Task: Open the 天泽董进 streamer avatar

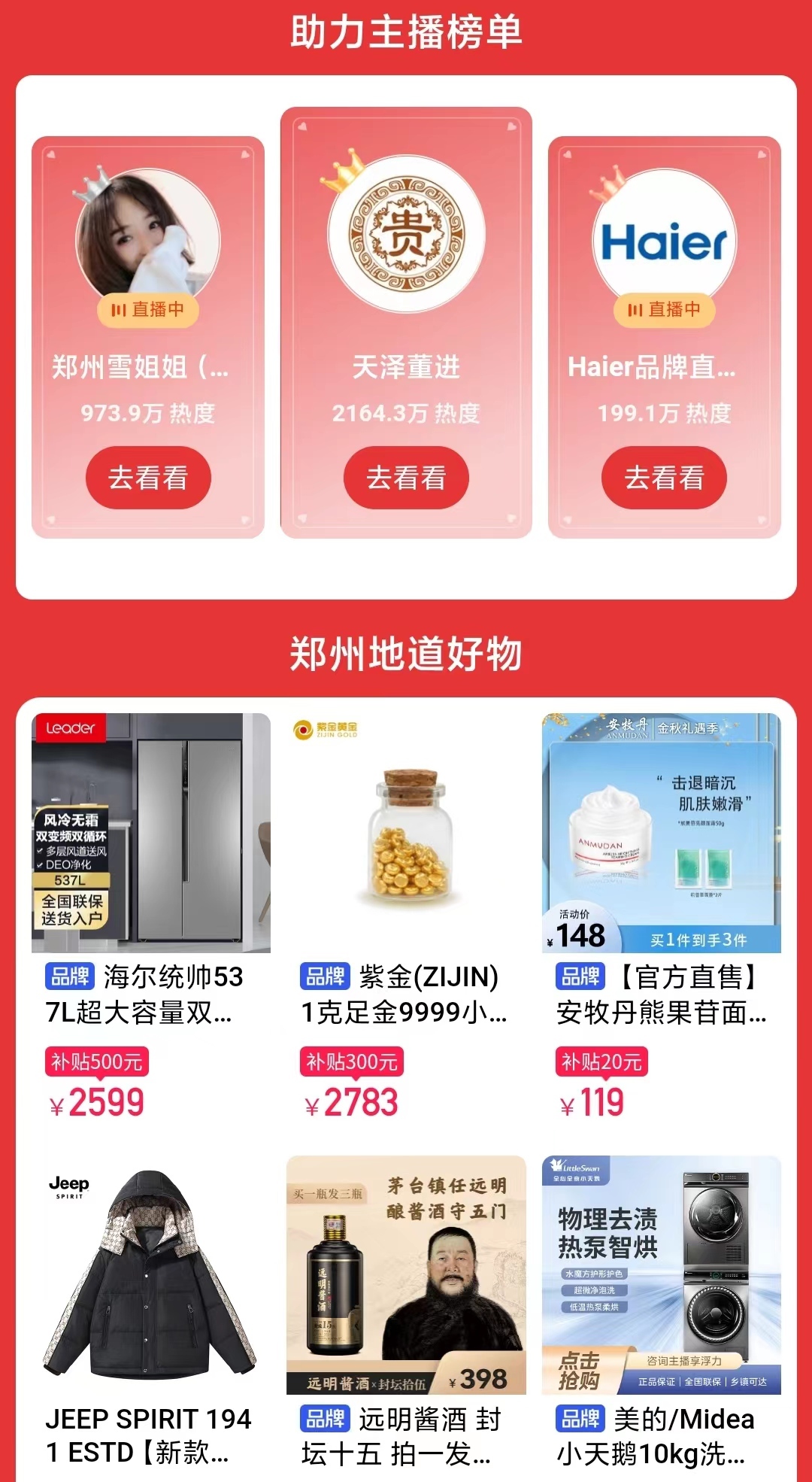Action: pyautogui.click(x=406, y=234)
